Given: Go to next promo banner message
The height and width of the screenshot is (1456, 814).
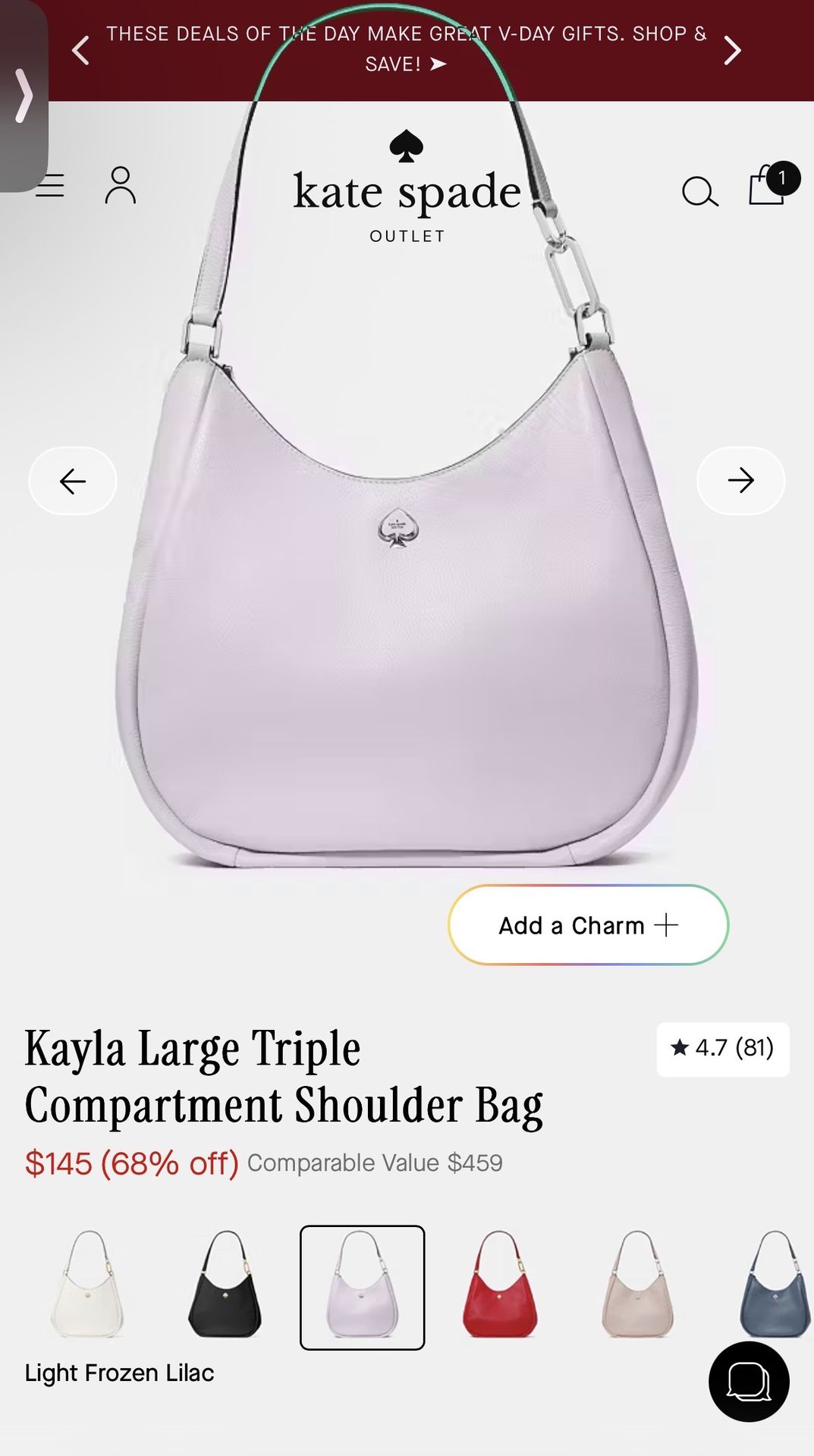Looking at the screenshot, I should coord(732,50).
